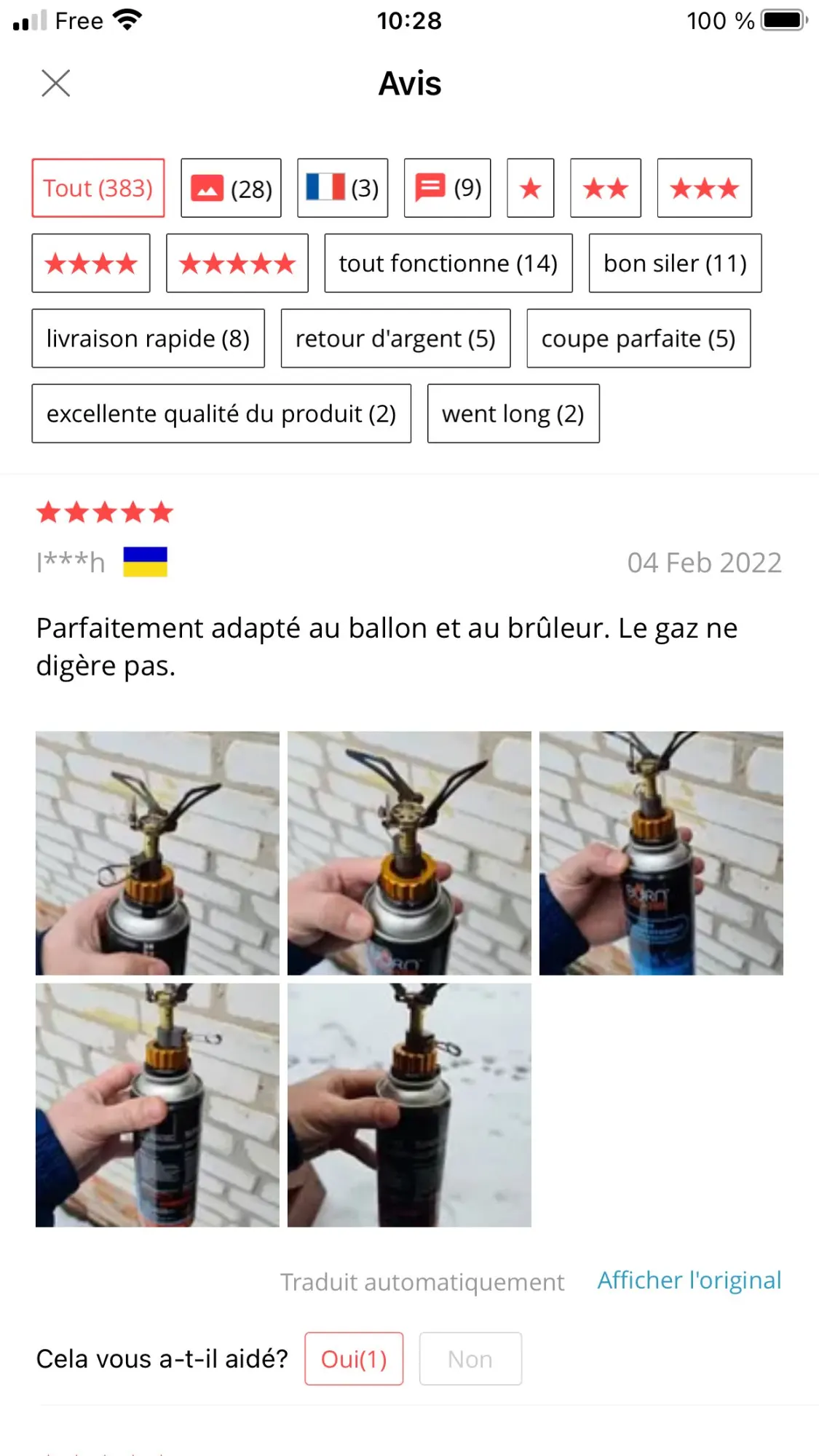The image size is (819, 1456).
Task: Close the Avis reviews page
Action: pos(56,84)
